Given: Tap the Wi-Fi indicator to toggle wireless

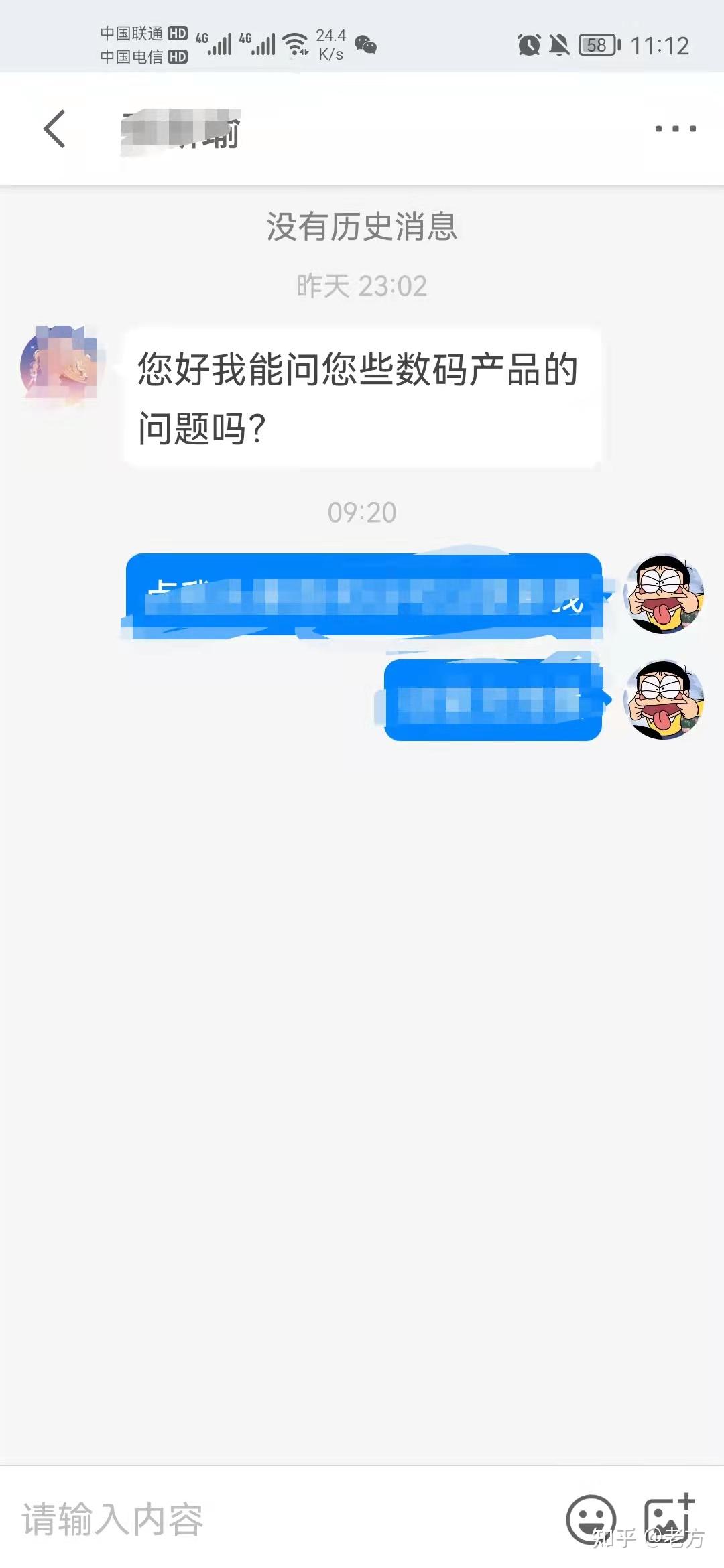Looking at the screenshot, I should tap(295, 44).
